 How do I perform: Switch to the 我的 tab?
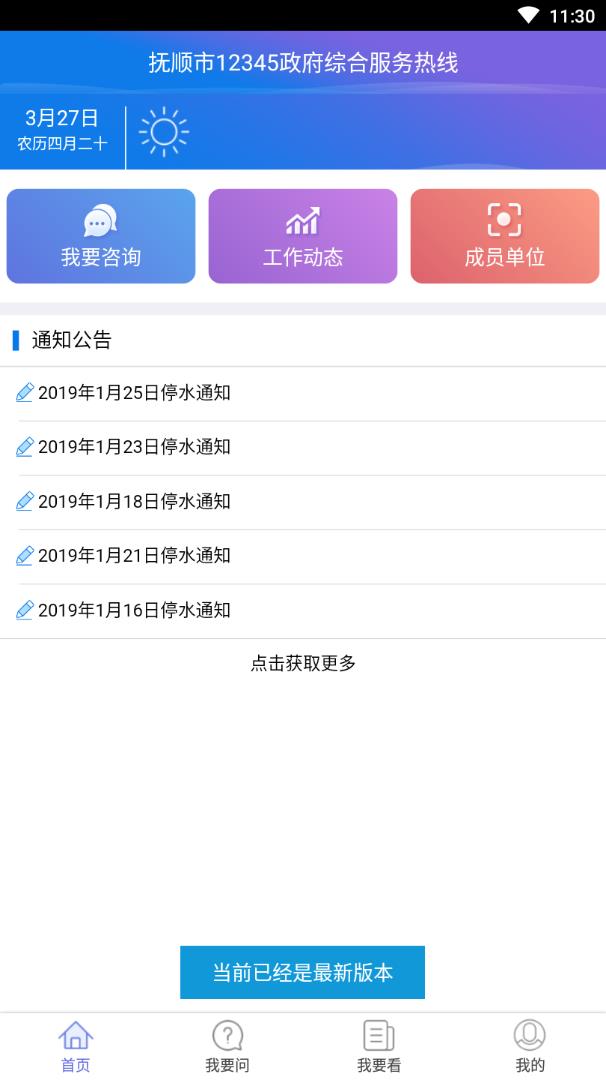point(530,1046)
